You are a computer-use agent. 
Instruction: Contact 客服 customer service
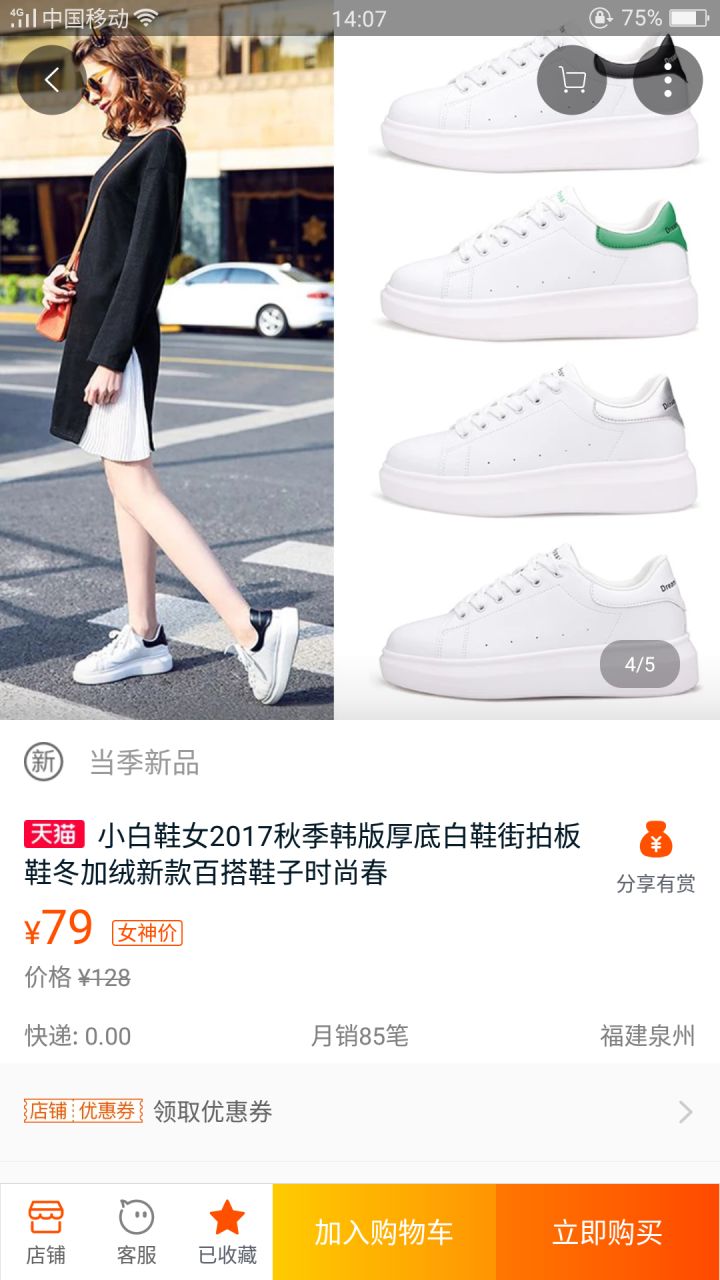tap(137, 1232)
